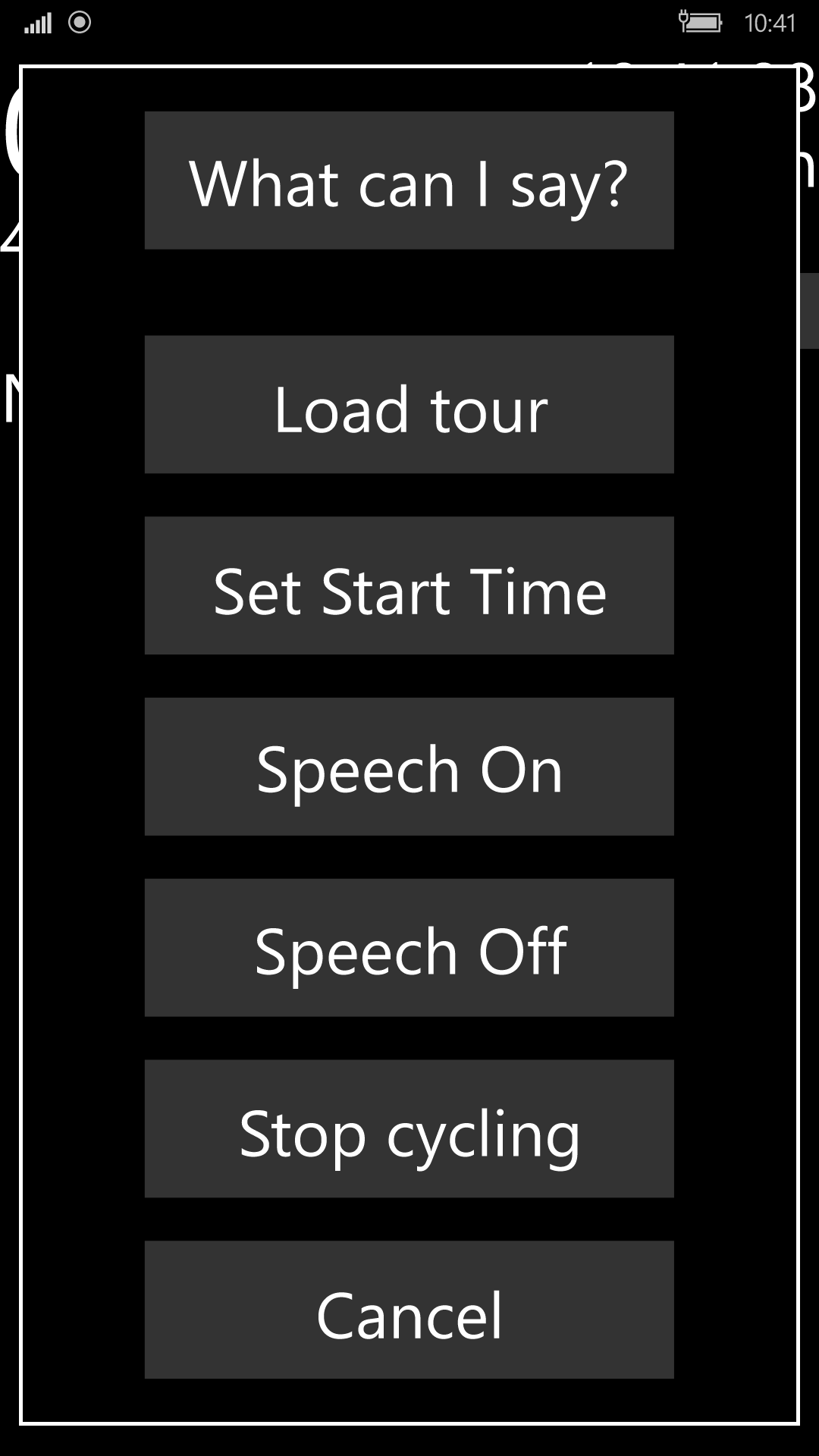Viewport: 819px width, 1456px height.
Task: Choose Speech Off
Action: point(409,948)
